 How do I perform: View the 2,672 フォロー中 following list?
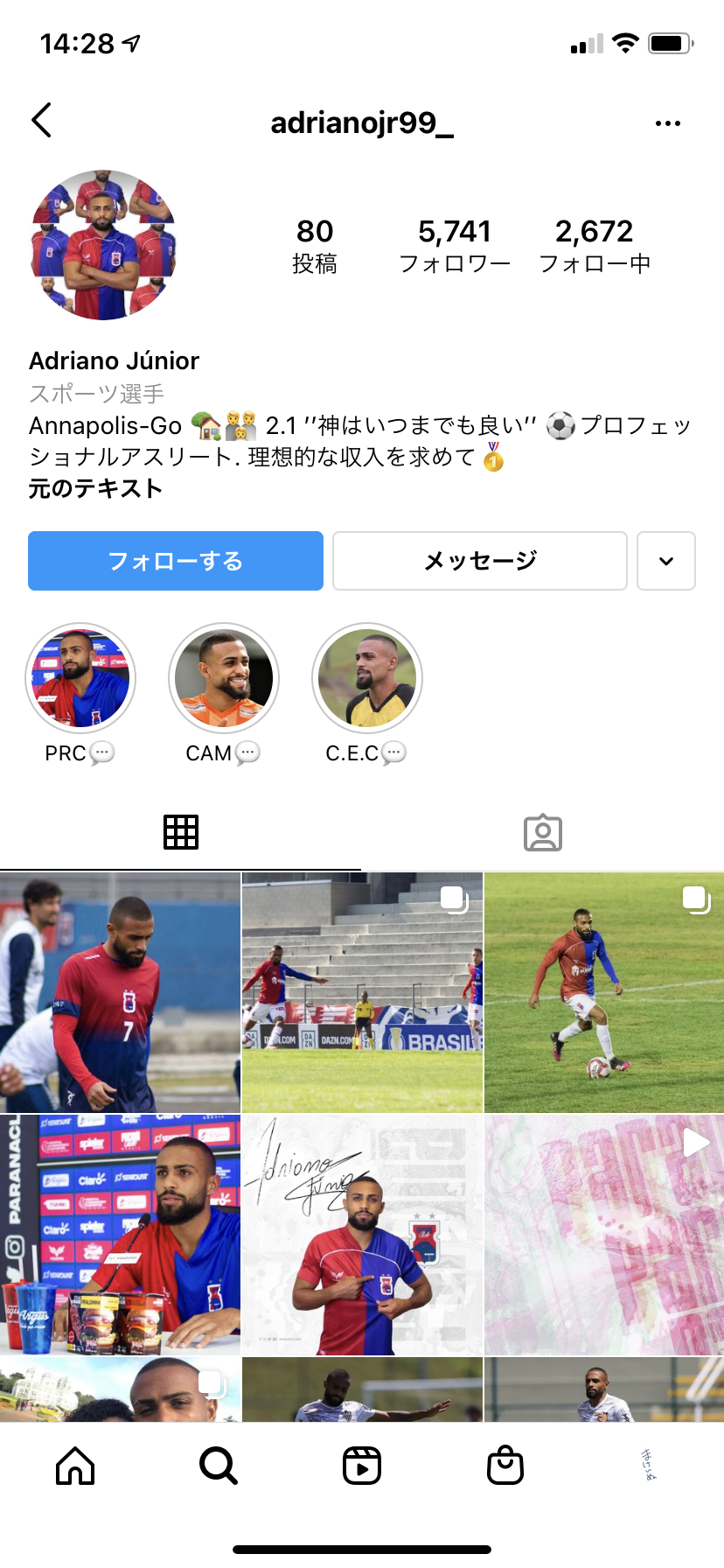click(x=595, y=245)
